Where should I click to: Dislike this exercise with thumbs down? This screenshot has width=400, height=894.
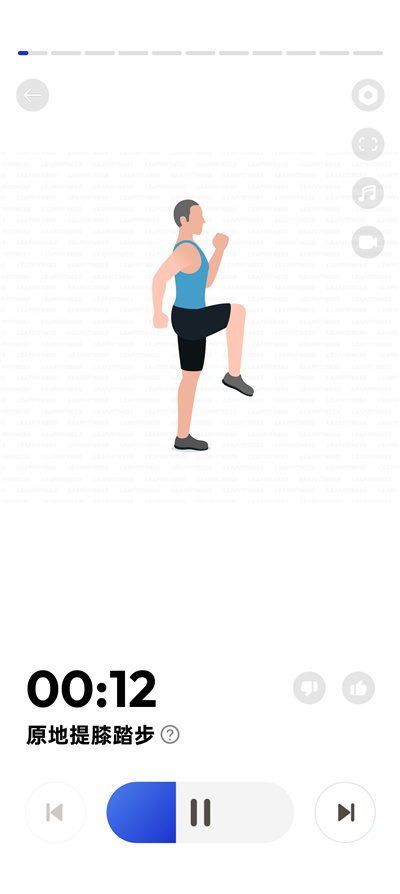coord(309,688)
